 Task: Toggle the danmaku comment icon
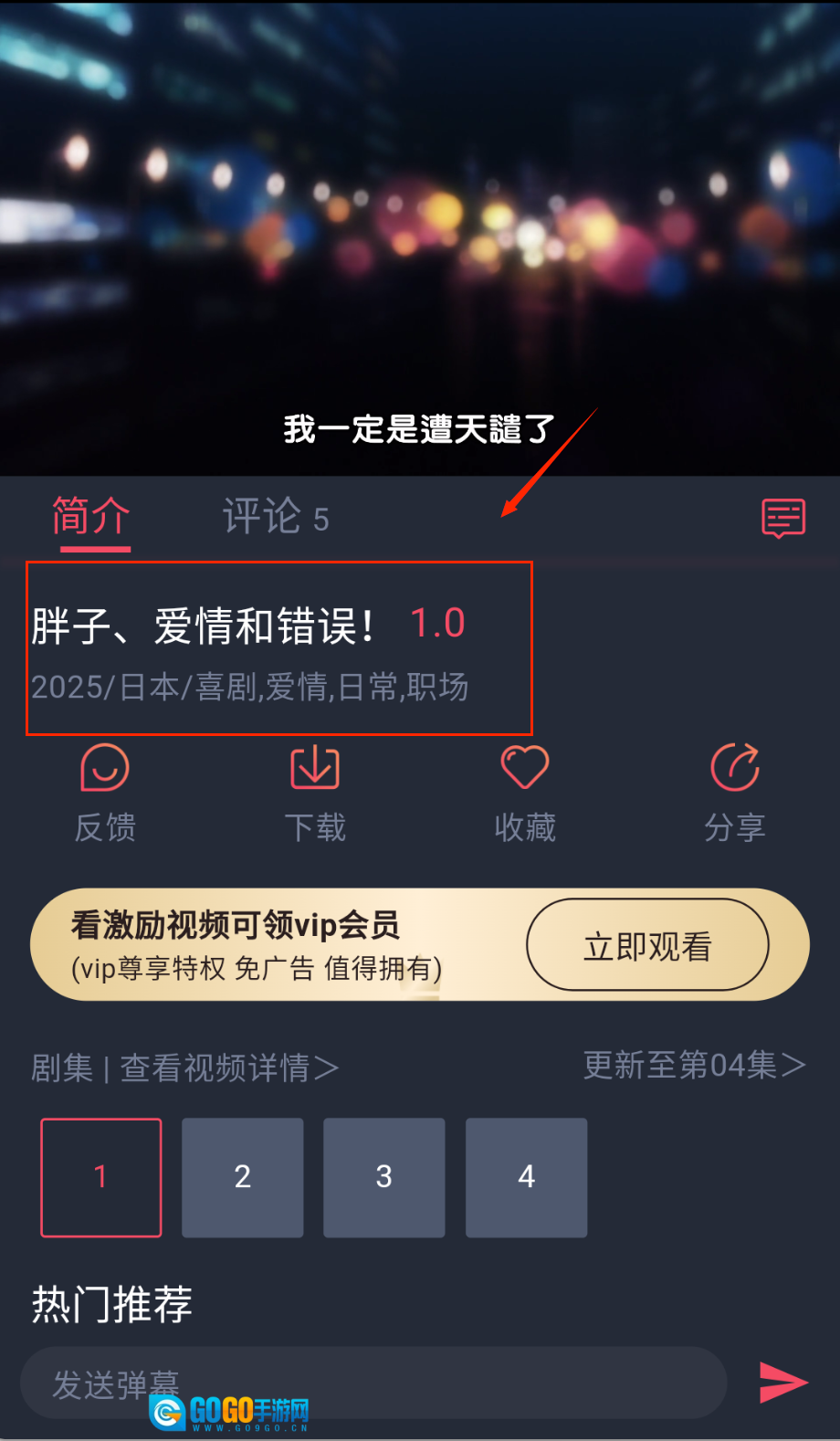click(x=783, y=519)
